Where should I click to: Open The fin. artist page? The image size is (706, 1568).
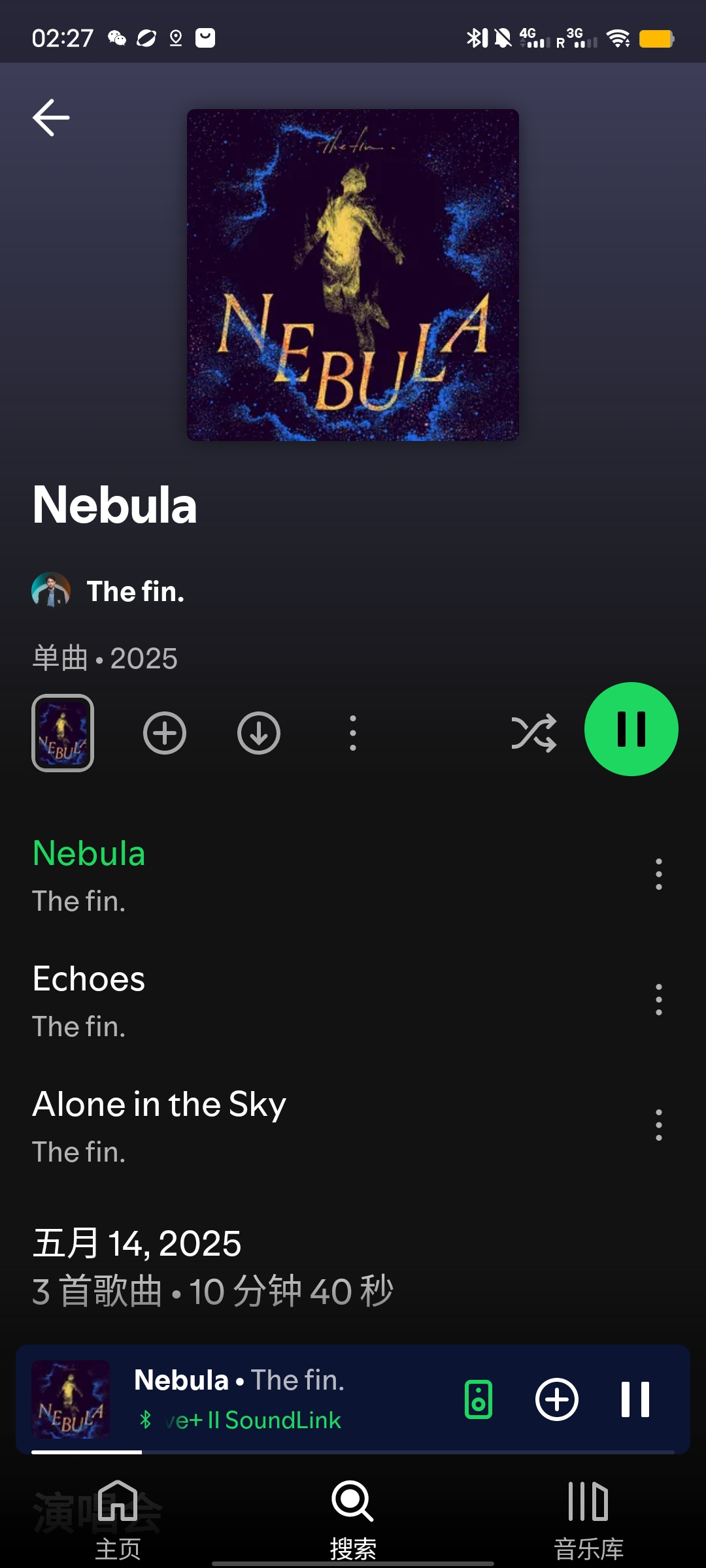click(135, 591)
